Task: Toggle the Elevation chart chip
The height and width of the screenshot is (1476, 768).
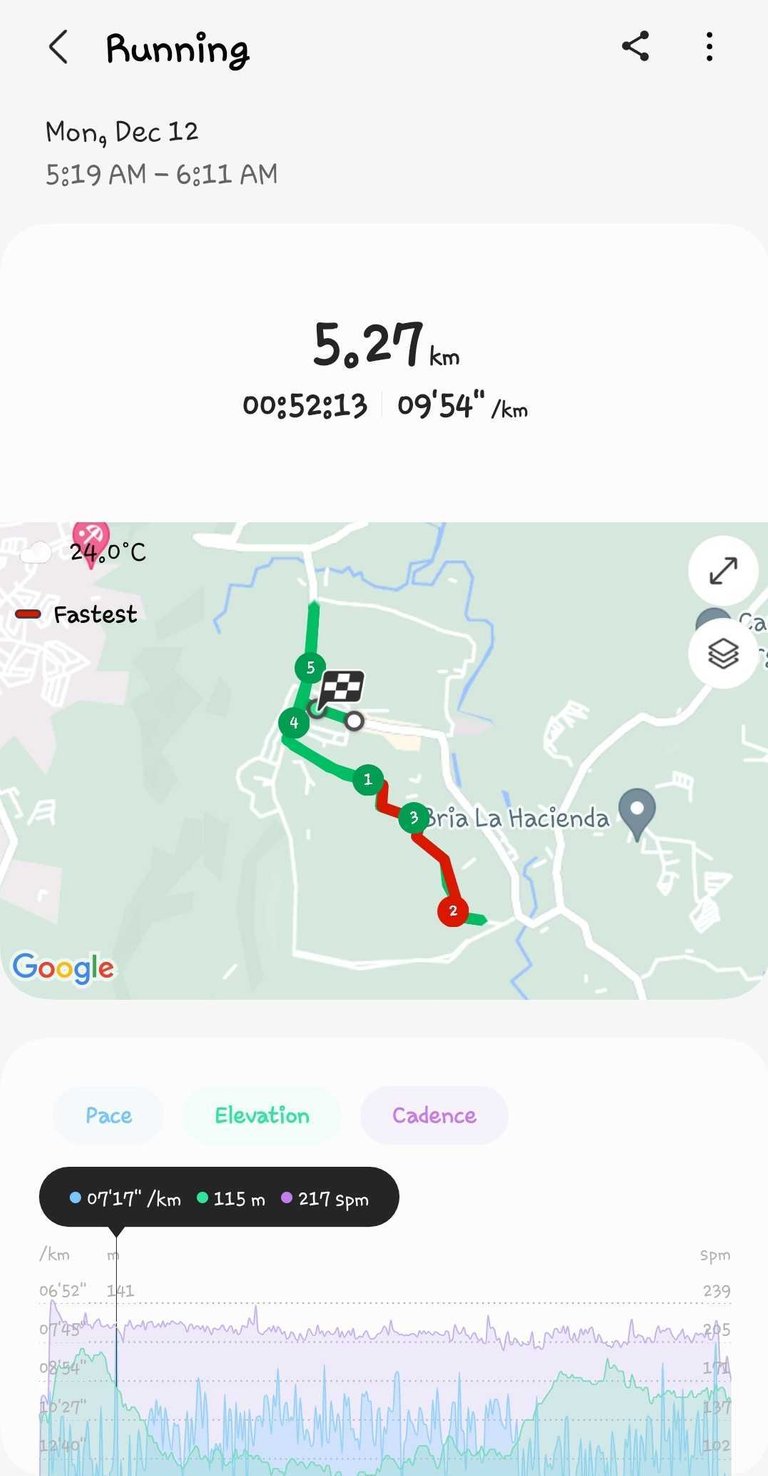Action: point(261,1115)
